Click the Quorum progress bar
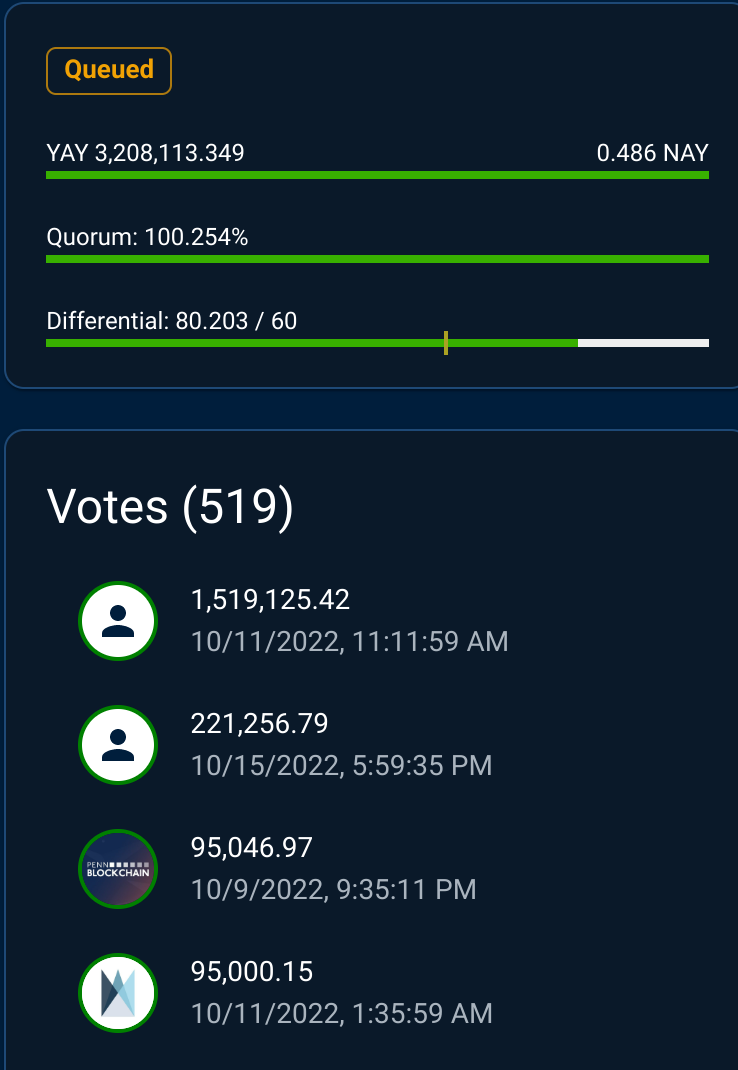The width and height of the screenshot is (738, 1070). click(377, 258)
